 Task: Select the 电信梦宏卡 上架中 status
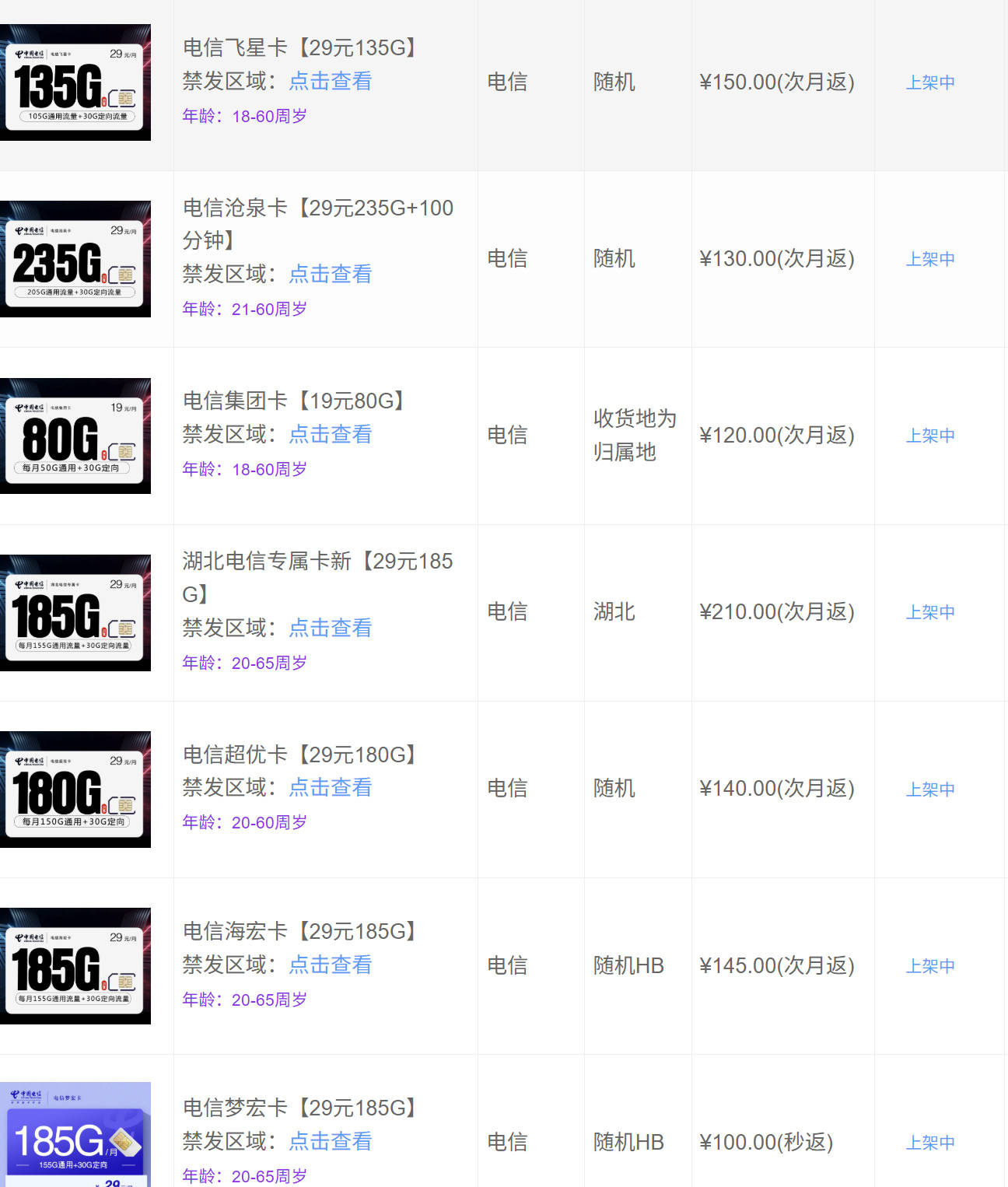click(930, 1141)
